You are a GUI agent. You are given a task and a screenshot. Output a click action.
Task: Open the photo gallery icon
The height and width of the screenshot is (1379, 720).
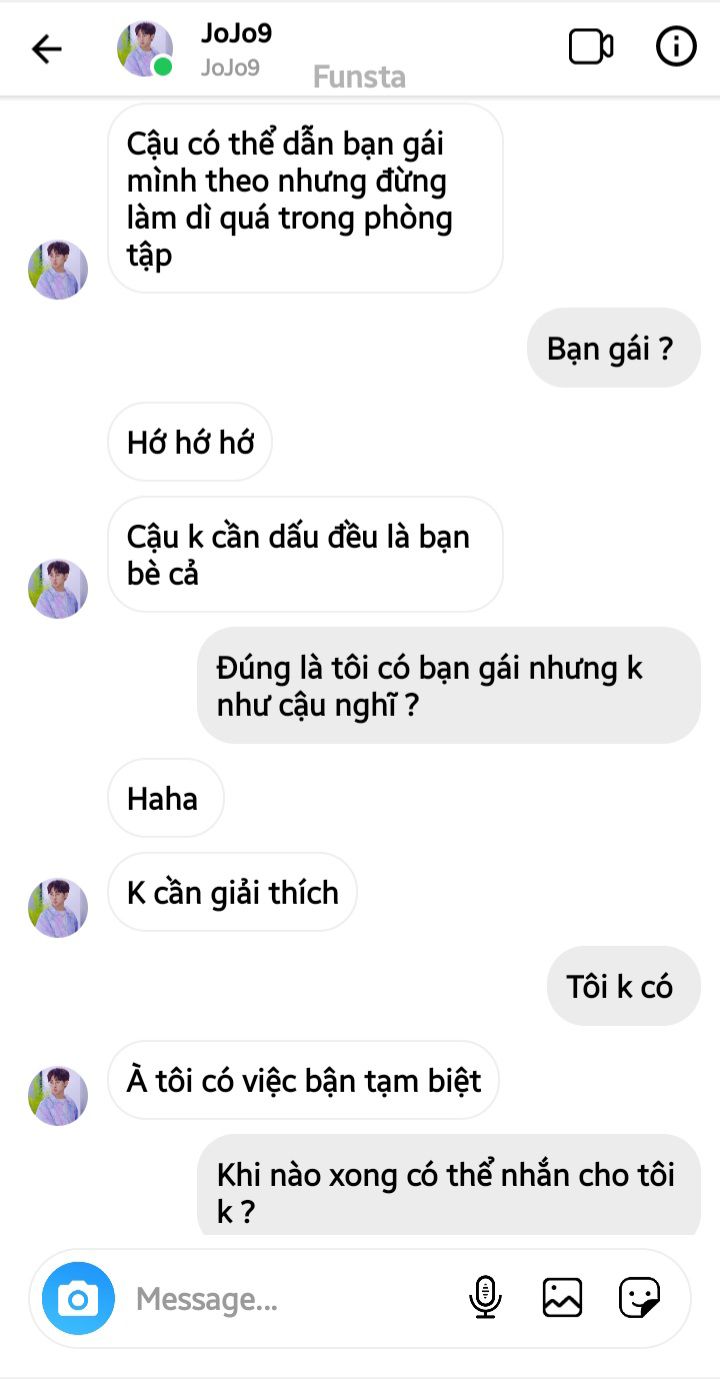click(562, 1298)
